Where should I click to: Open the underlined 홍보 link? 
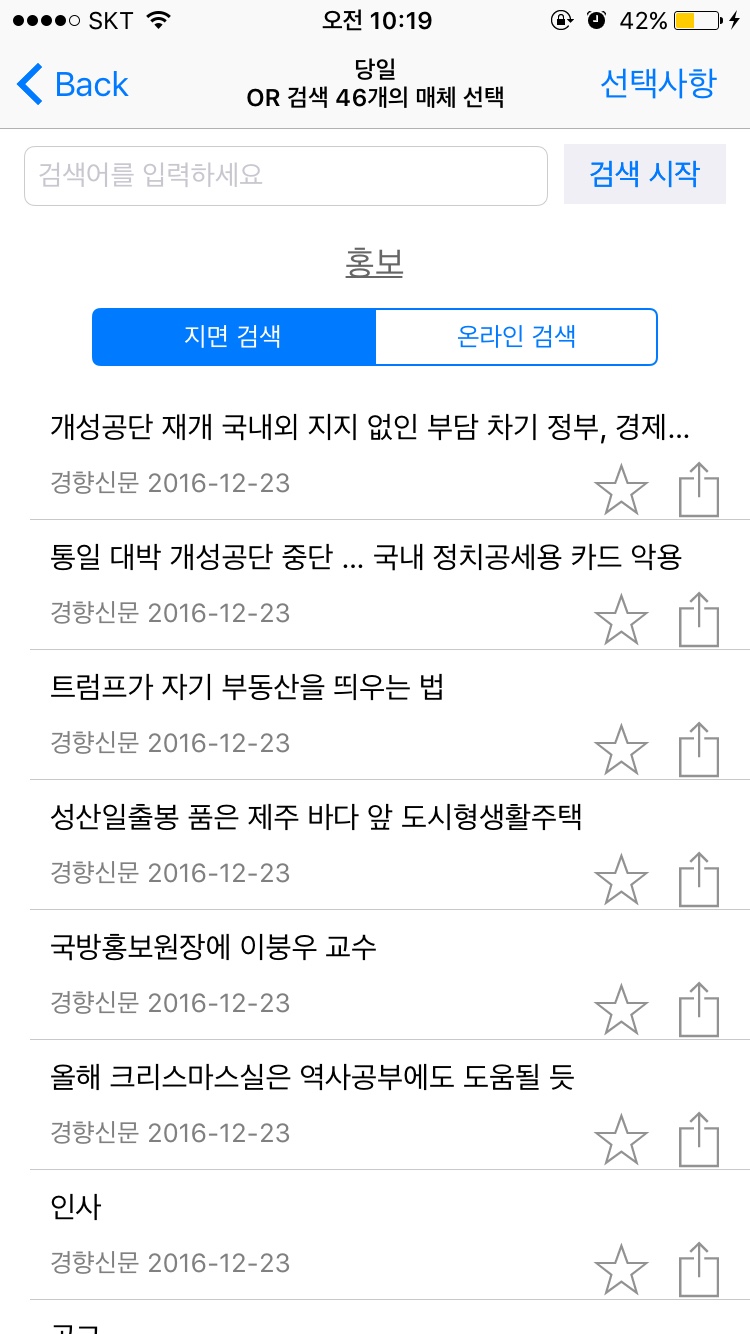coord(374,263)
